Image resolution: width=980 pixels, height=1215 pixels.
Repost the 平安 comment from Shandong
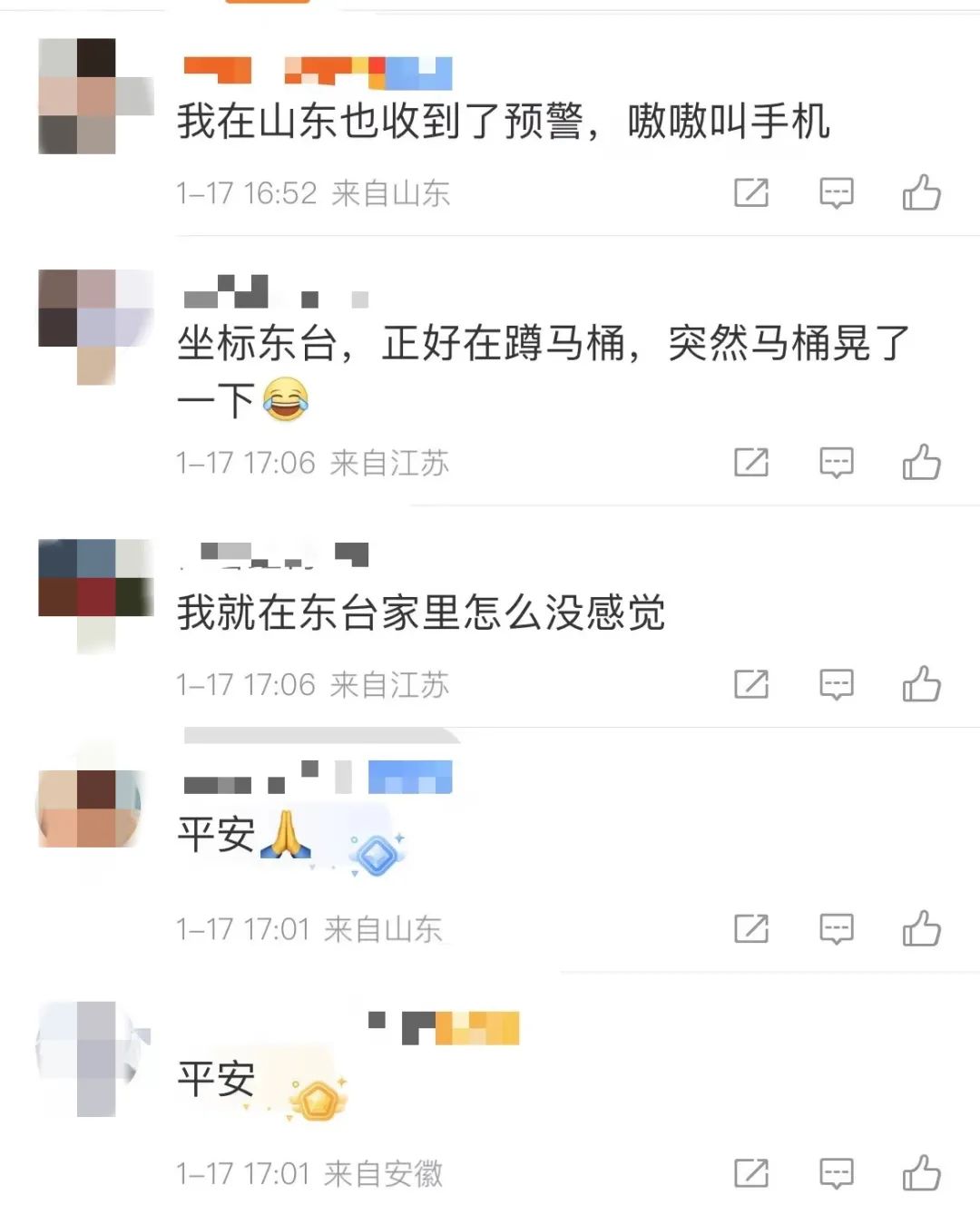[x=751, y=928]
